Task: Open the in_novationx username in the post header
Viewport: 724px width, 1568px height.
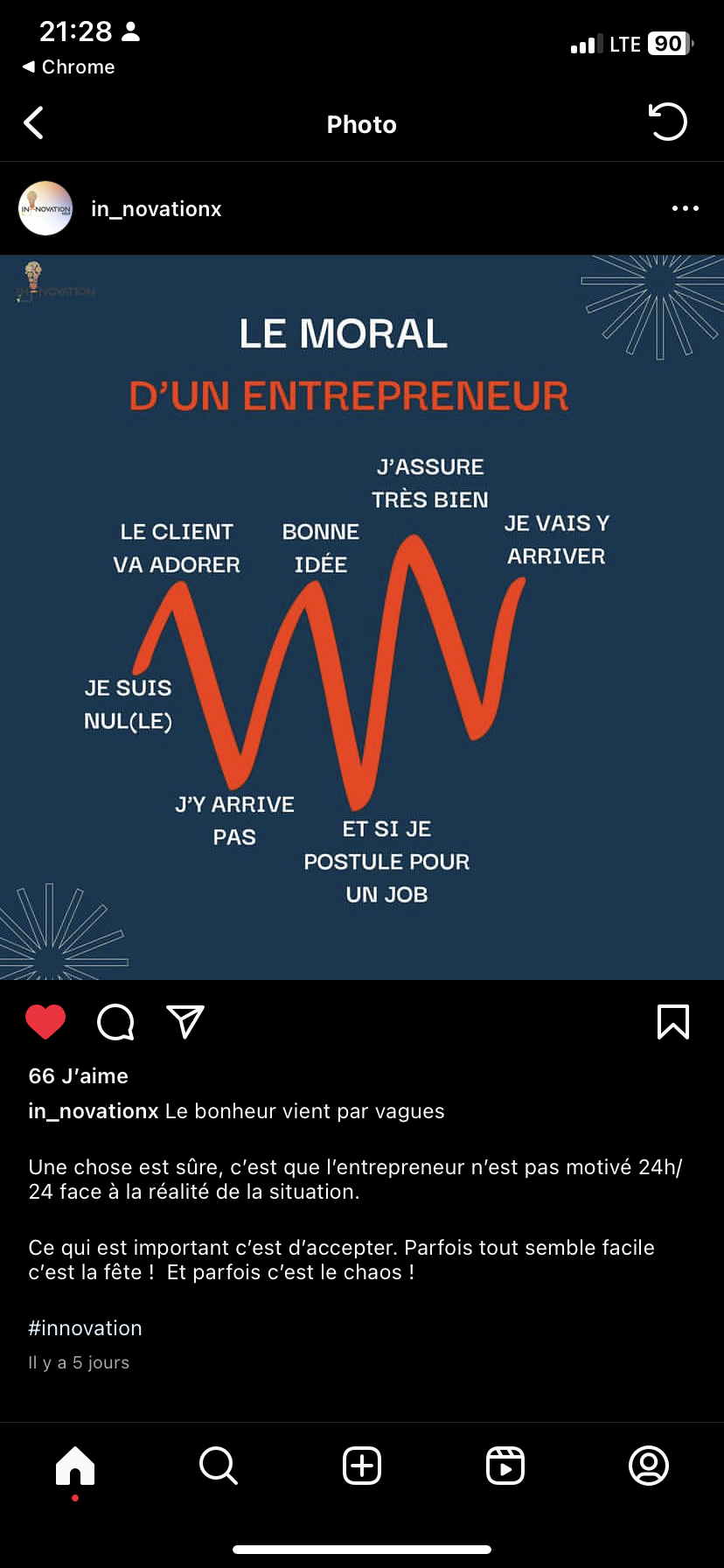Action: 157,209
